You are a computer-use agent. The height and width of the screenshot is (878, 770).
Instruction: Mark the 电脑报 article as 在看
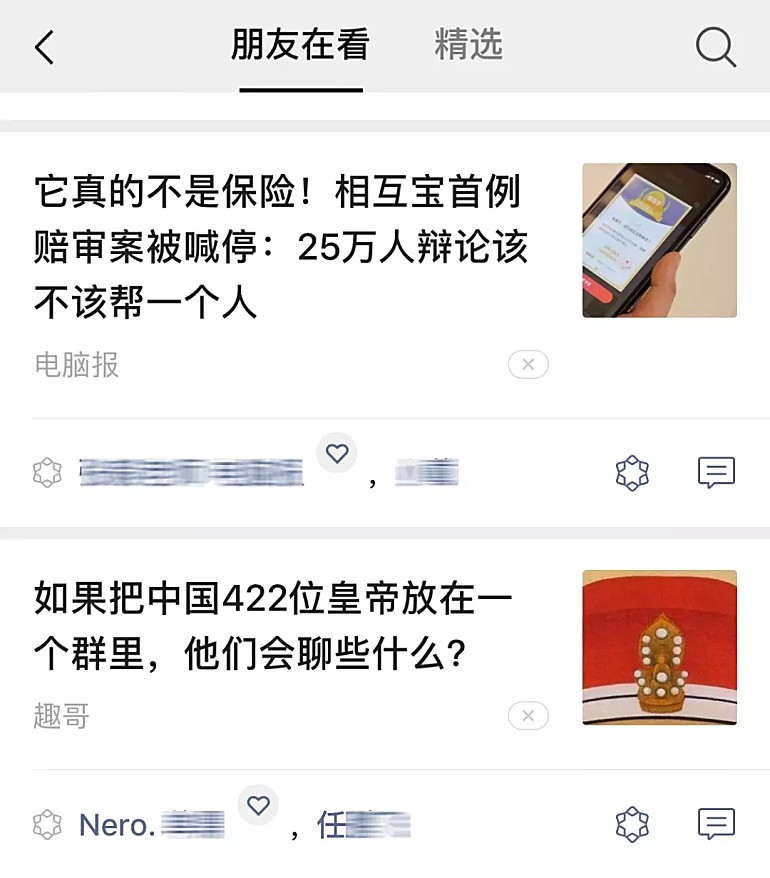pos(632,473)
